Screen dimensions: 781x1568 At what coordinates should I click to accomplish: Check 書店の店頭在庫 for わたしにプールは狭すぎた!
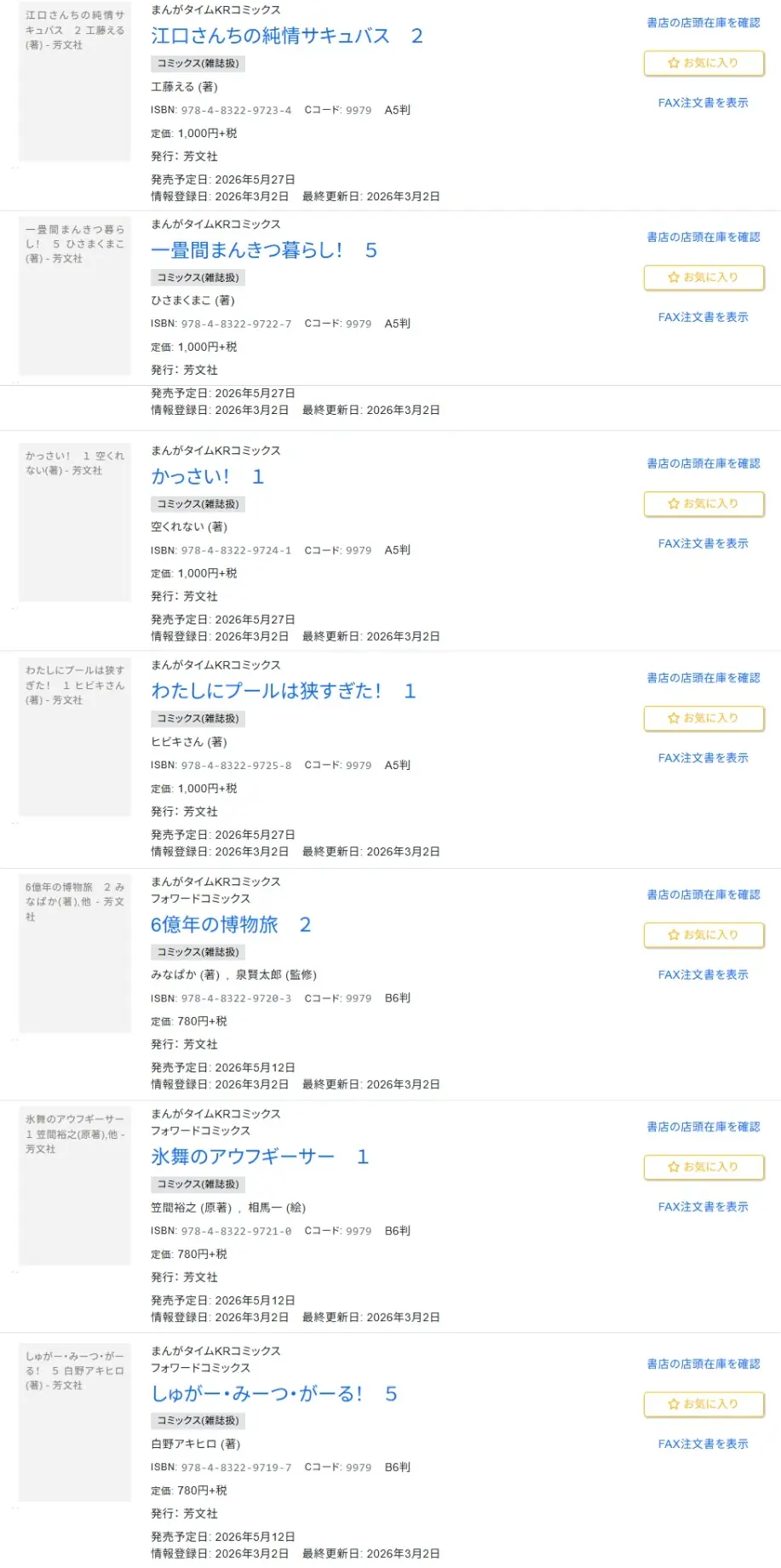point(703,678)
